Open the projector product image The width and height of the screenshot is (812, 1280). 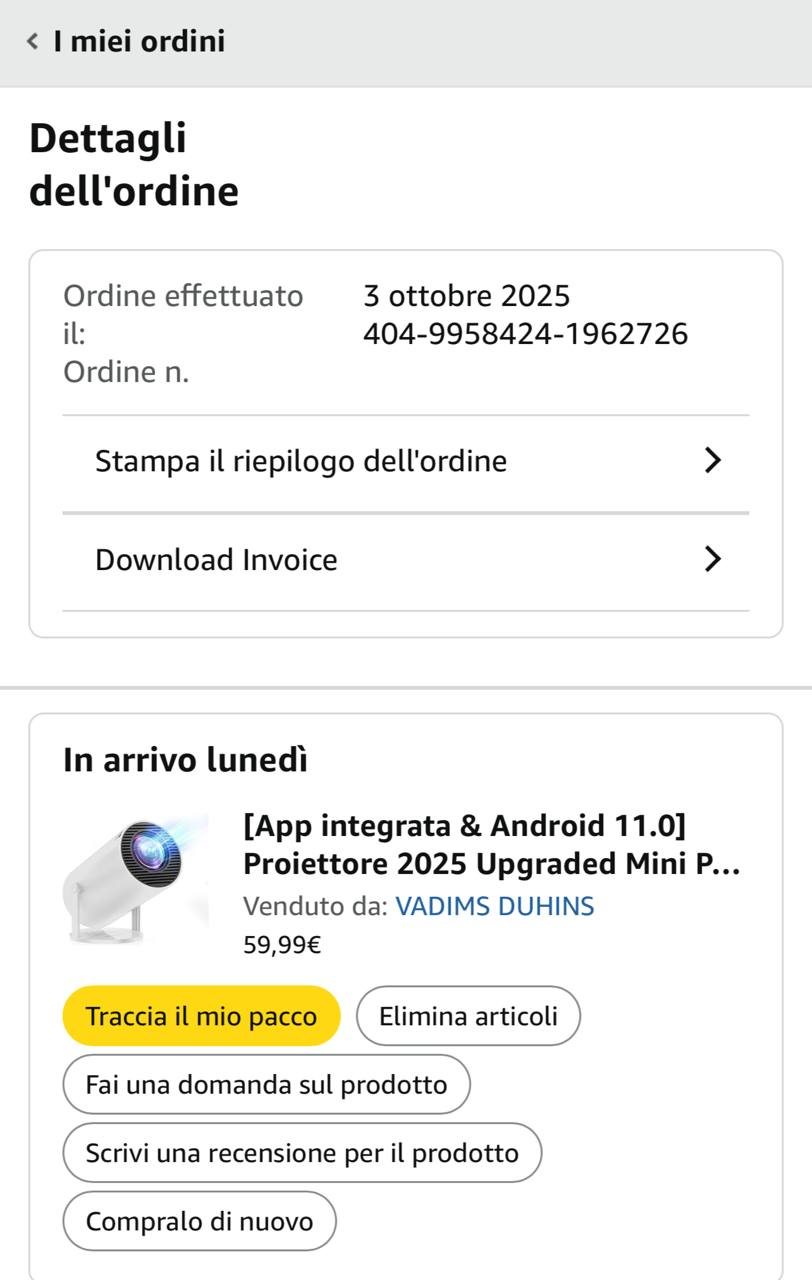[x=136, y=879]
